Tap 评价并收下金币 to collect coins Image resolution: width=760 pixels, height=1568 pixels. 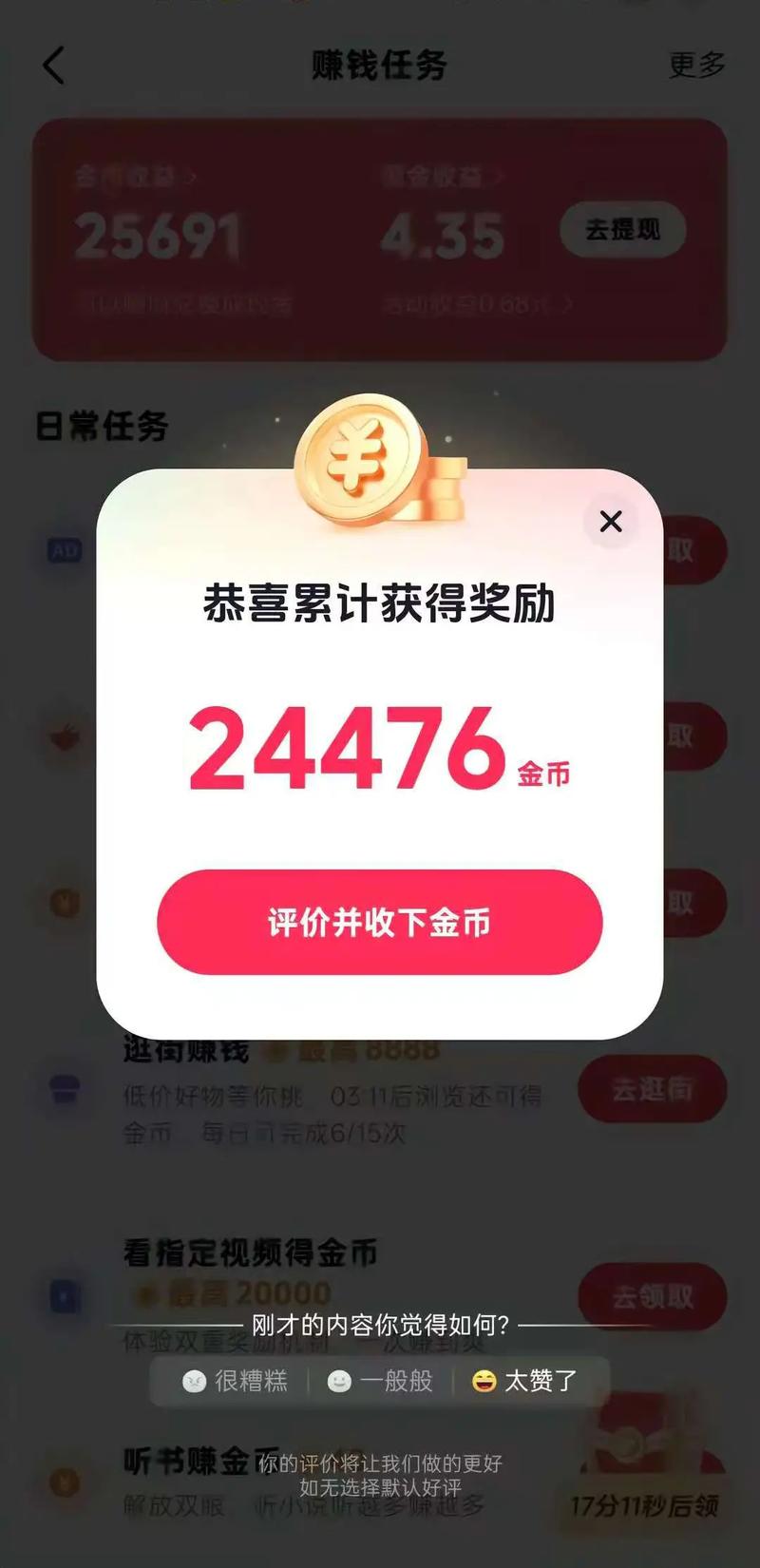click(380, 922)
